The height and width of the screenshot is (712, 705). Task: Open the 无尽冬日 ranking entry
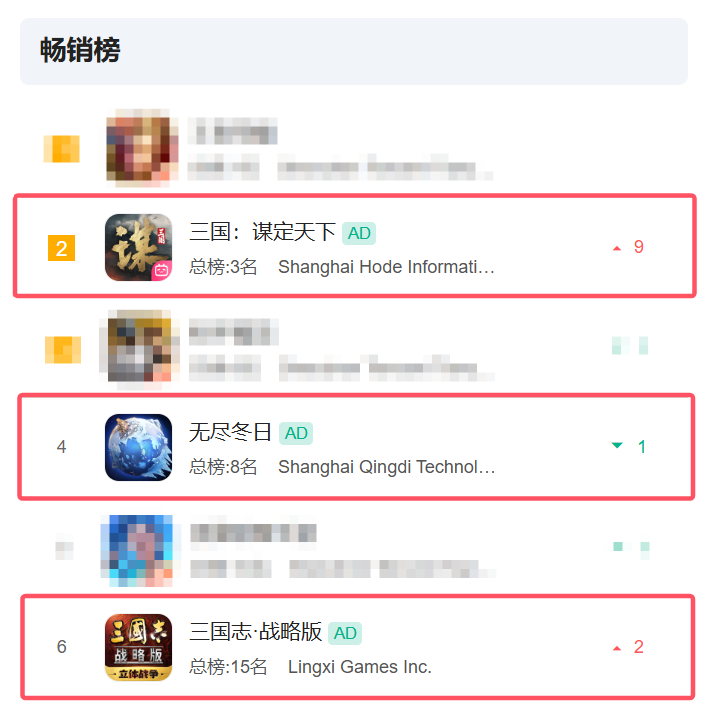click(231, 433)
